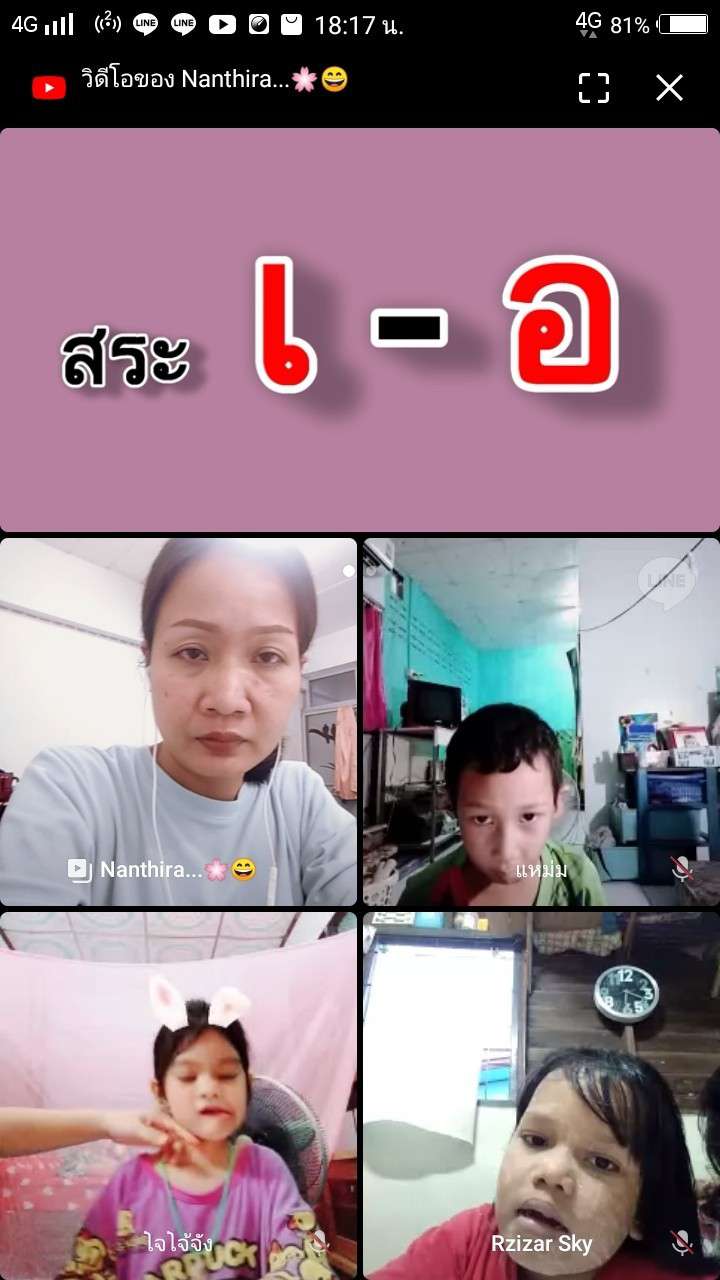The image size is (720, 1280).
Task: Select ใจใจ้จัง's video tile
Action: click(x=178, y=1095)
